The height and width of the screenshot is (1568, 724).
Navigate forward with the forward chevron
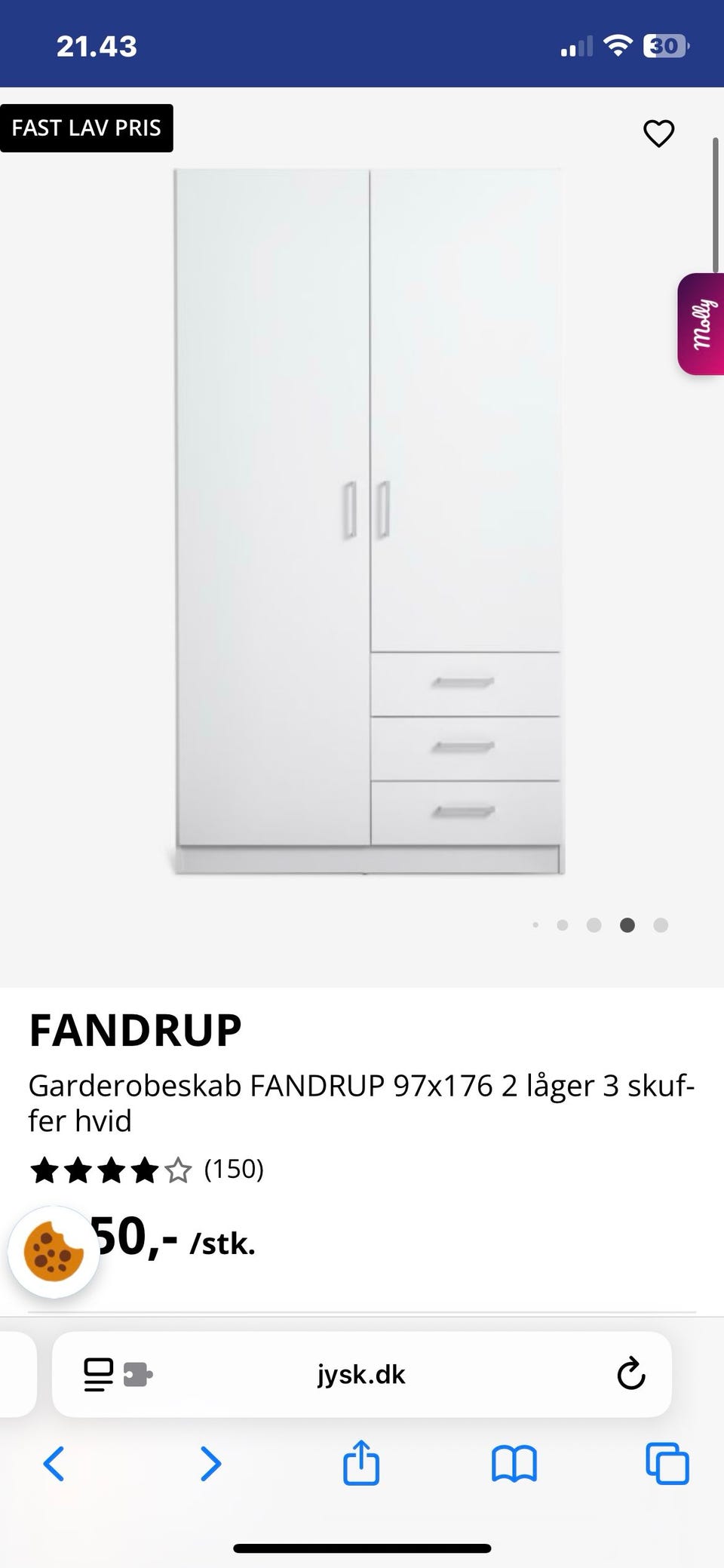pos(210,1464)
